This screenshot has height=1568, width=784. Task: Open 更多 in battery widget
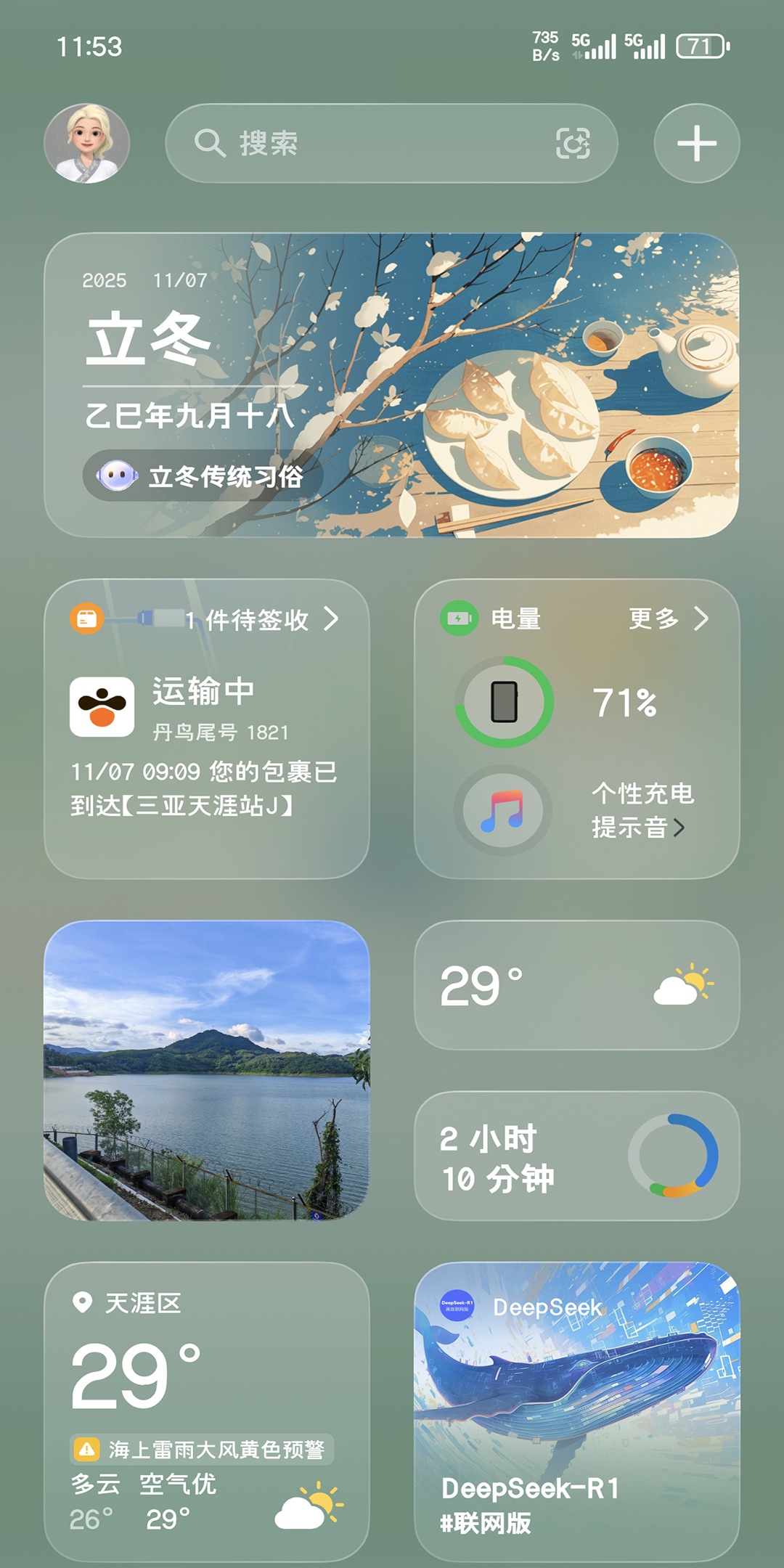coord(668,618)
